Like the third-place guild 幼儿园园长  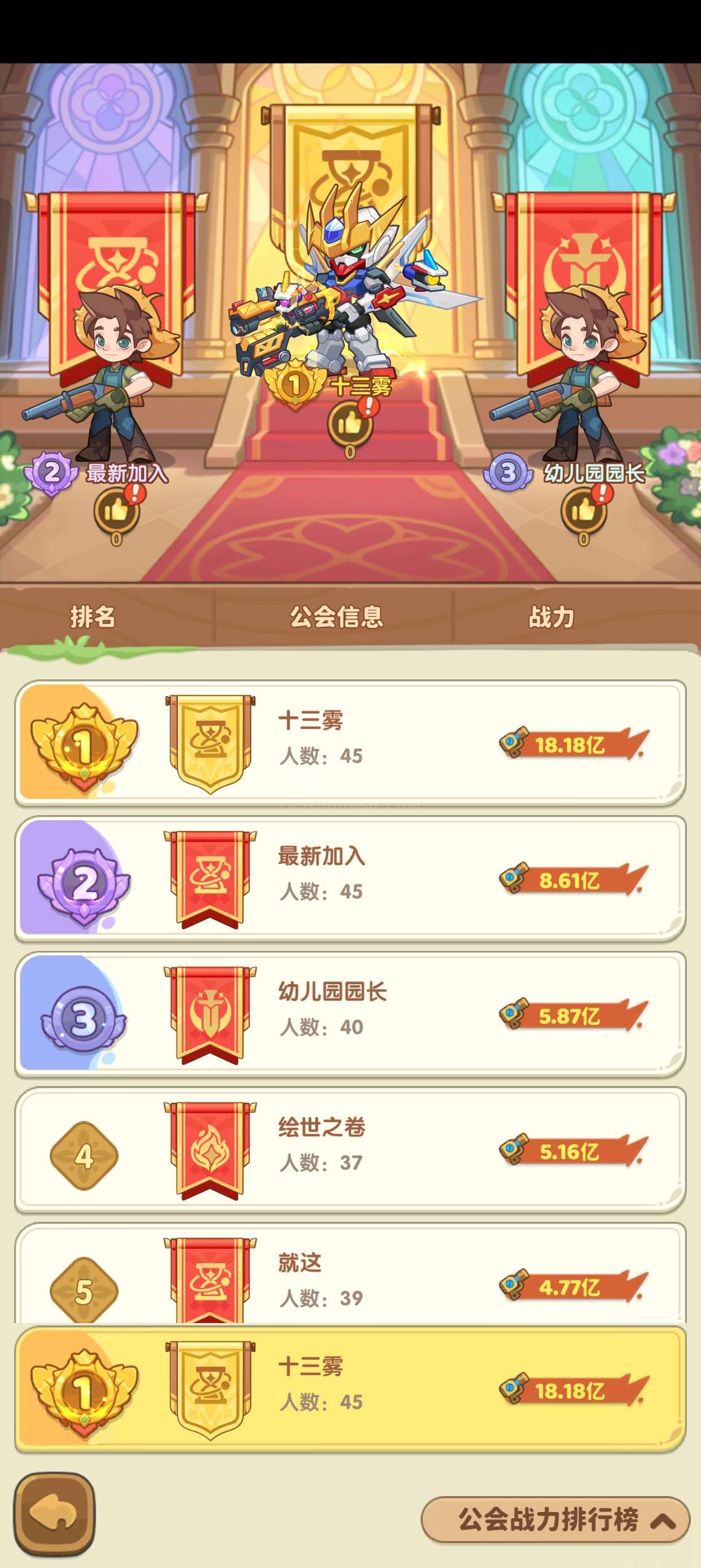[583, 510]
